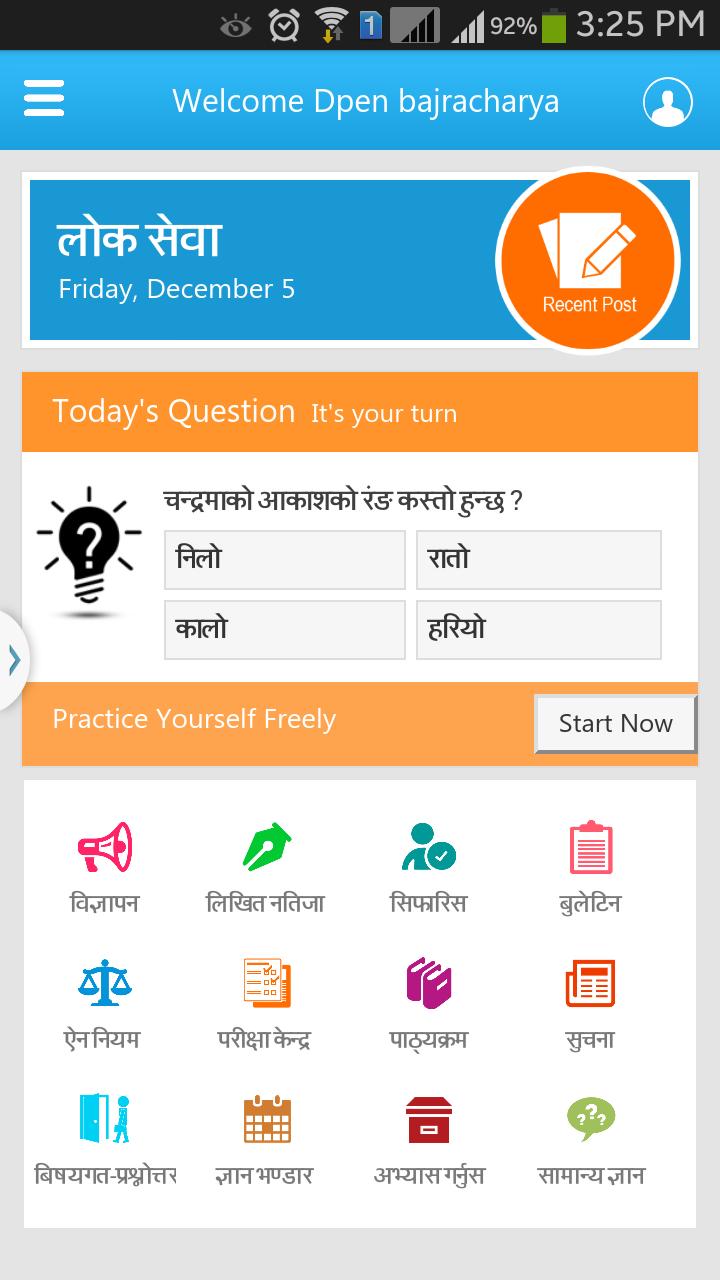Open सिफारिस recommendation icon
720x1280 pixels.
tap(428, 845)
